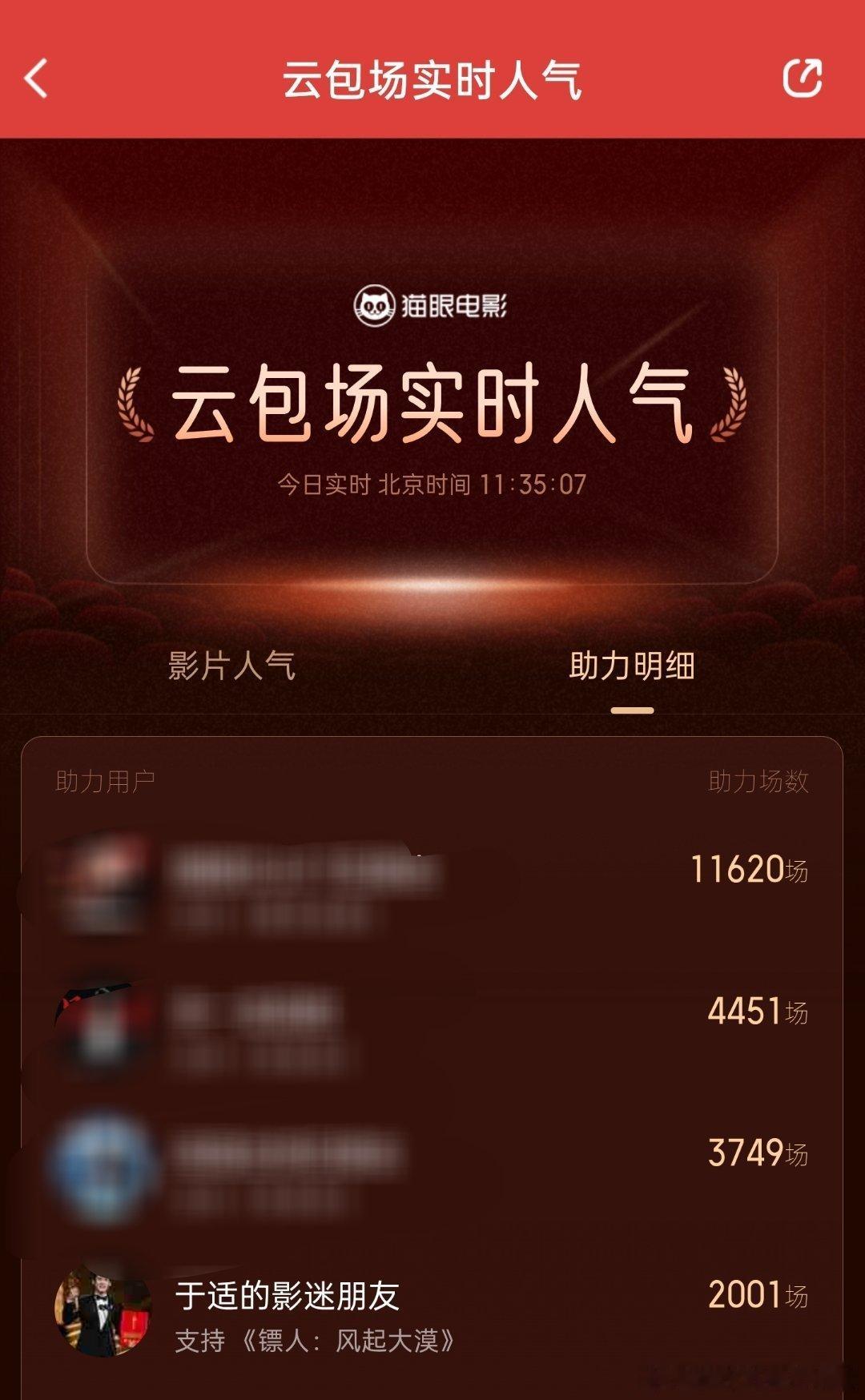The height and width of the screenshot is (1400, 865).
Task: Switch to the 影片人气 tab
Action: coord(231,666)
